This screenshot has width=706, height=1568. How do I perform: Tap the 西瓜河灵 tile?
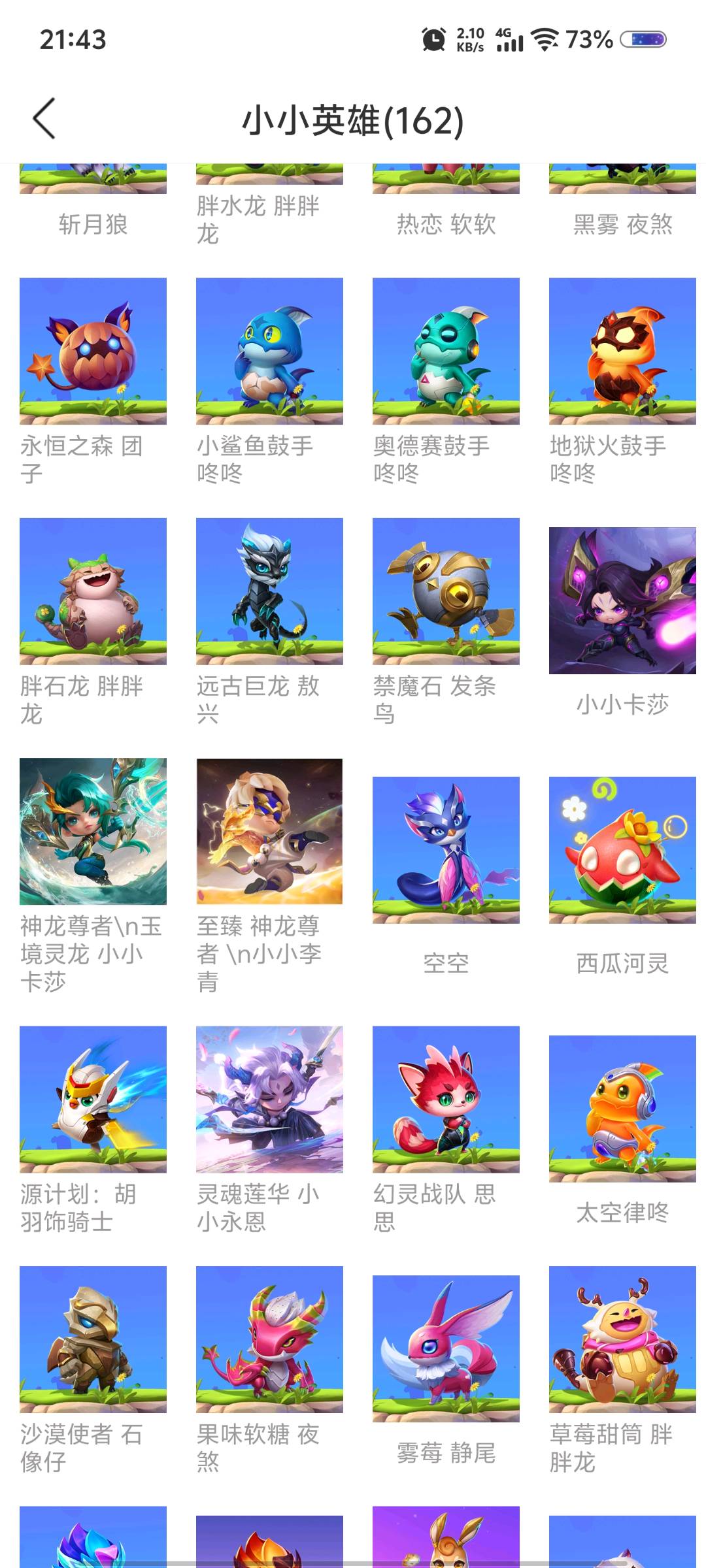(622, 849)
